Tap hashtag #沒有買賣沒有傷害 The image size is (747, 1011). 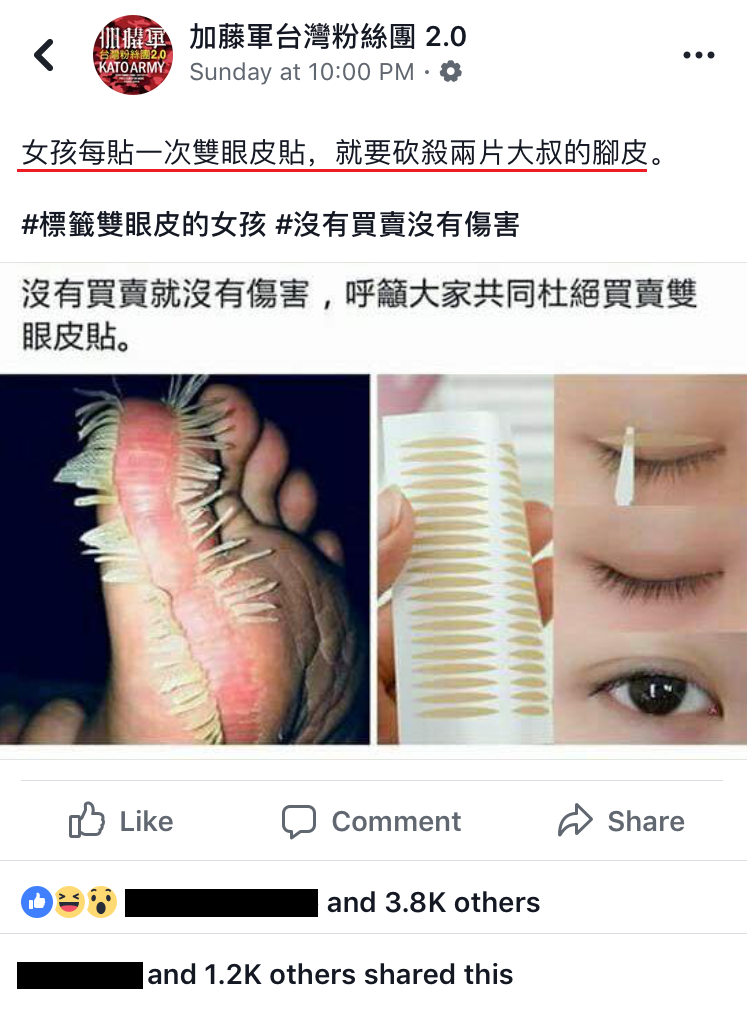[x=397, y=223]
